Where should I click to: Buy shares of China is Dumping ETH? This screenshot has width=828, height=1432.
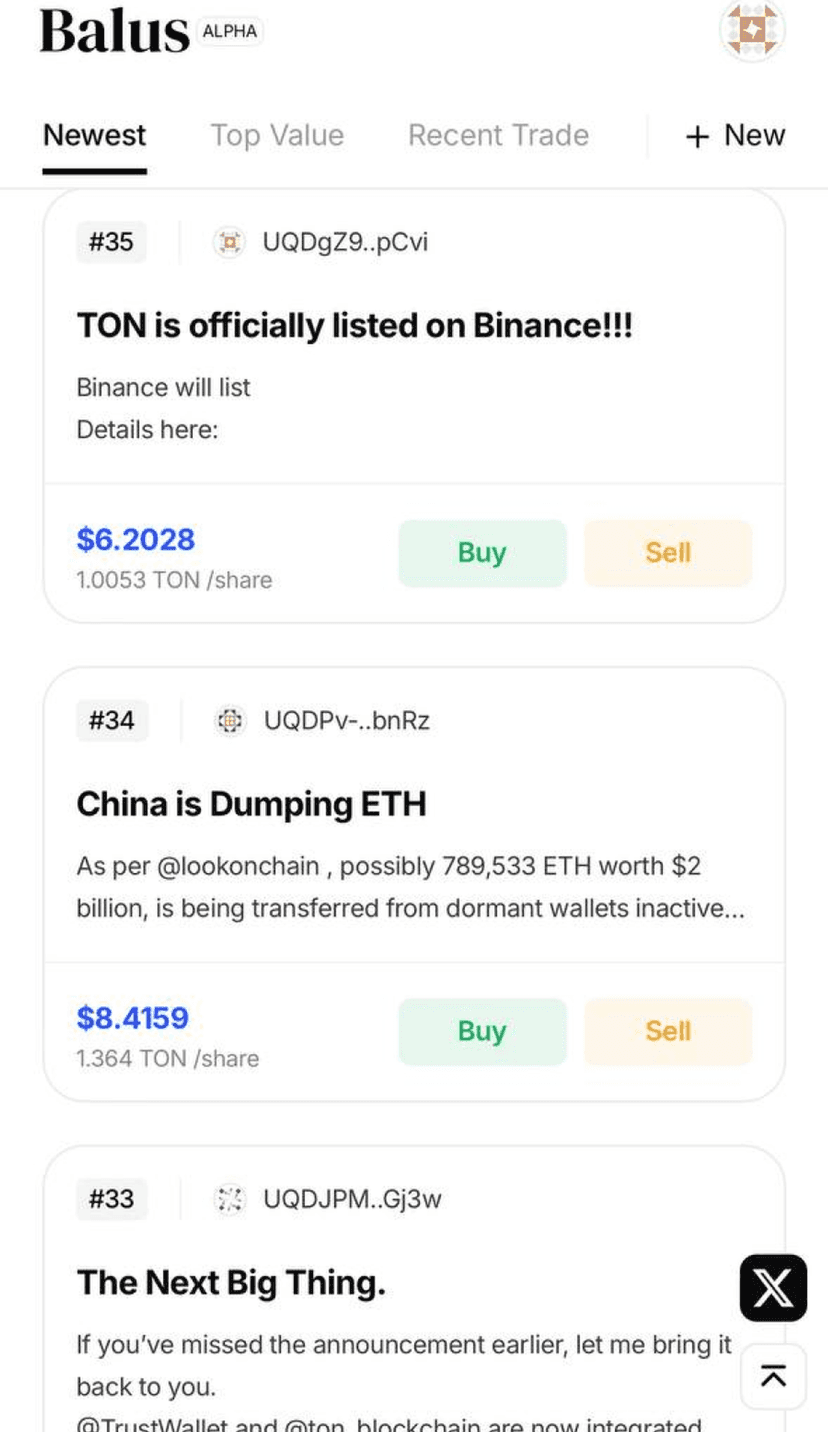(482, 1031)
